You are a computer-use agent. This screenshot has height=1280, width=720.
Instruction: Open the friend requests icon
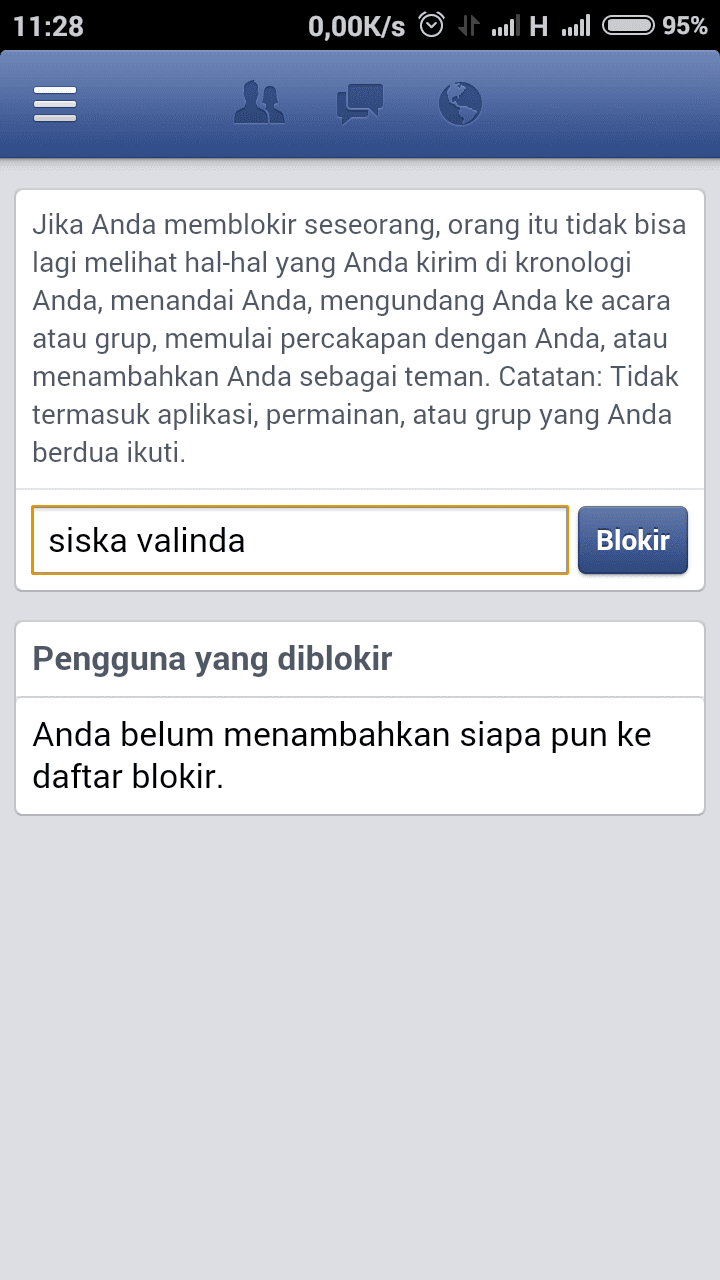pyautogui.click(x=259, y=103)
